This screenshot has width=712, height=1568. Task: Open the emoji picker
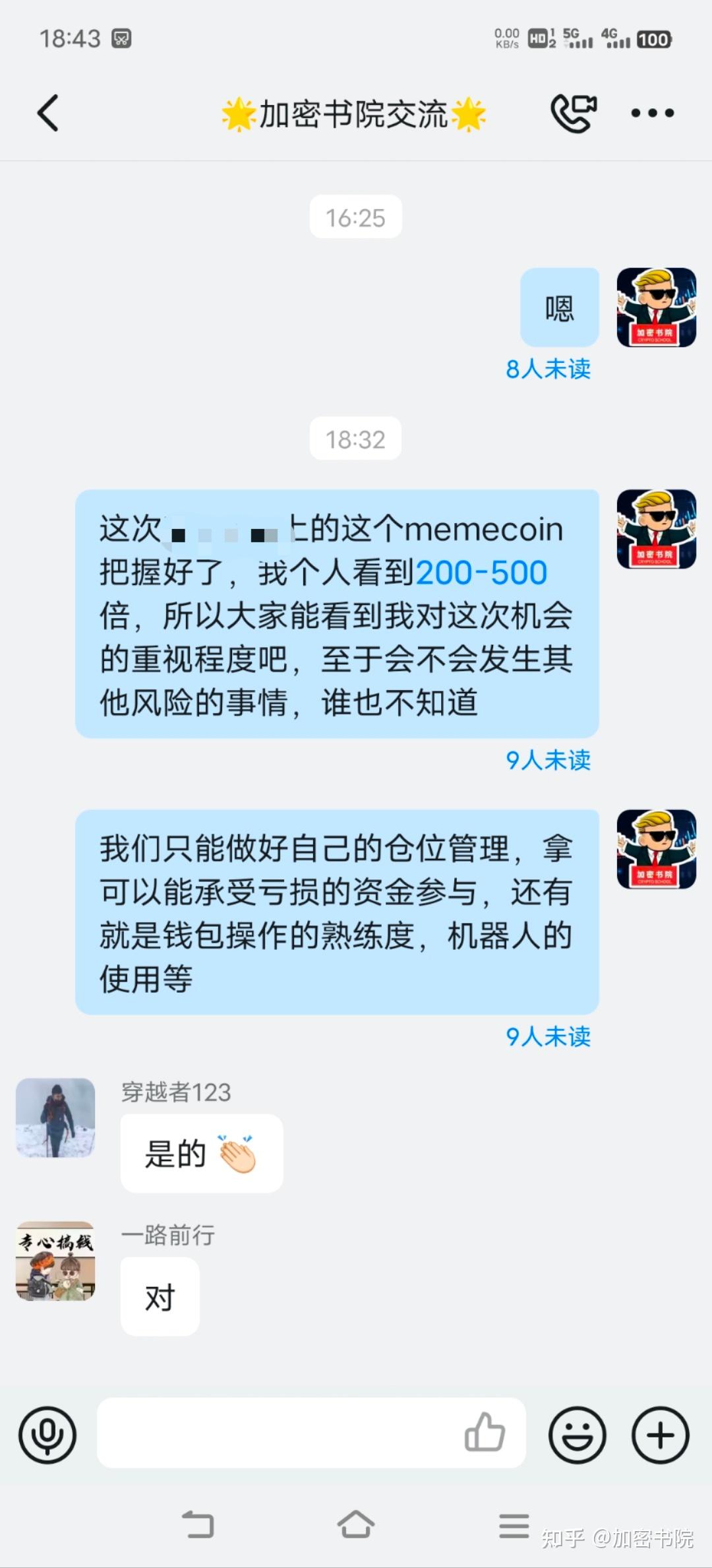tap(578, 1435)
